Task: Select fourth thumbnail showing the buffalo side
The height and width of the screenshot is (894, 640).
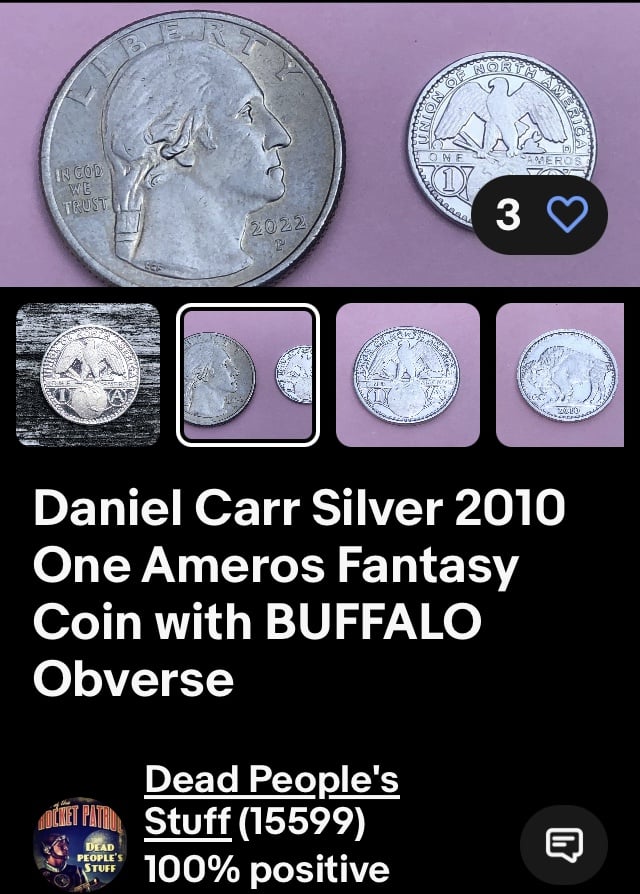Action: 567,375
